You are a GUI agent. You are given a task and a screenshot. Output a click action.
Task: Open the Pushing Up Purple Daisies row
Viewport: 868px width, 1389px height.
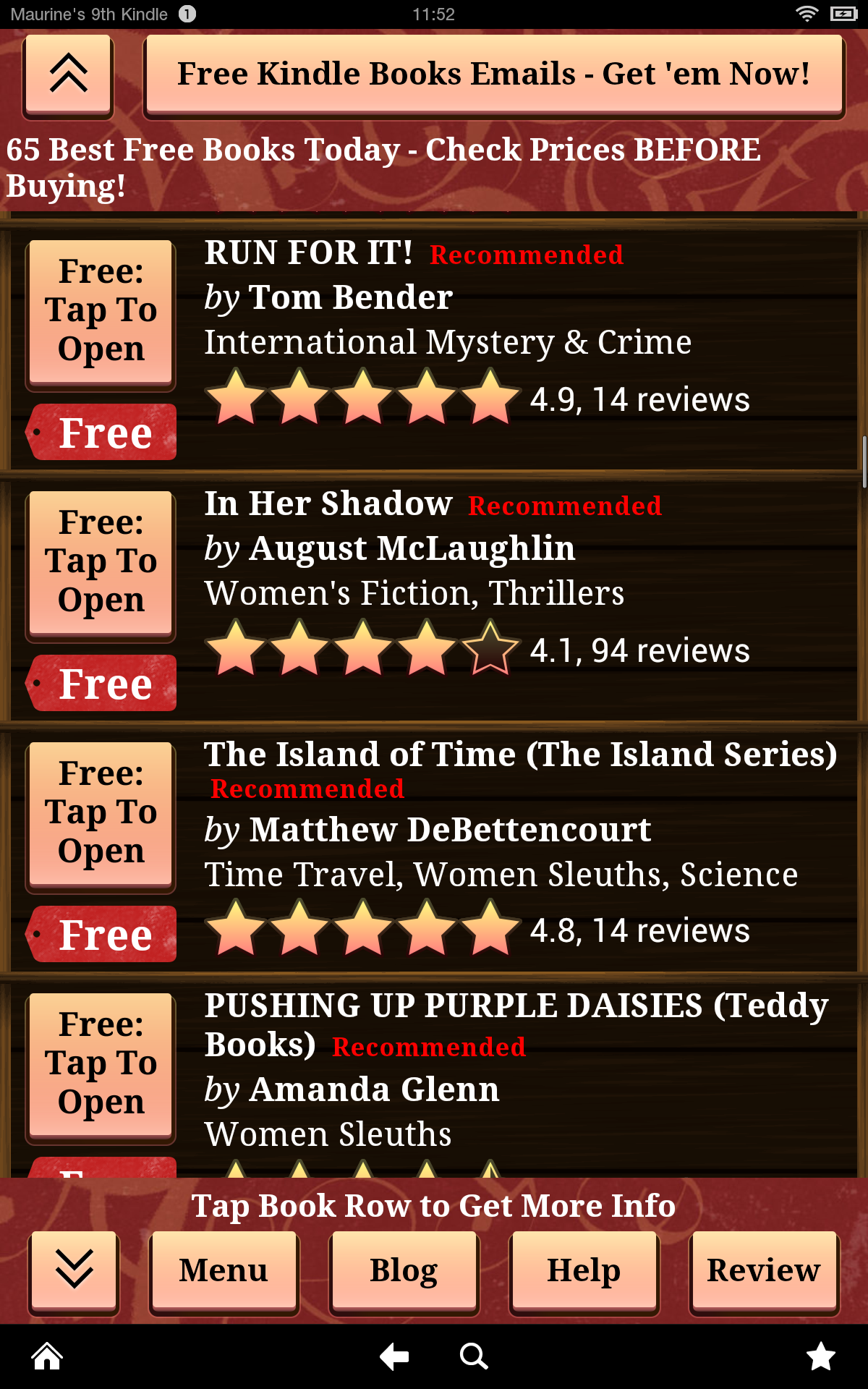point(506,1092)
